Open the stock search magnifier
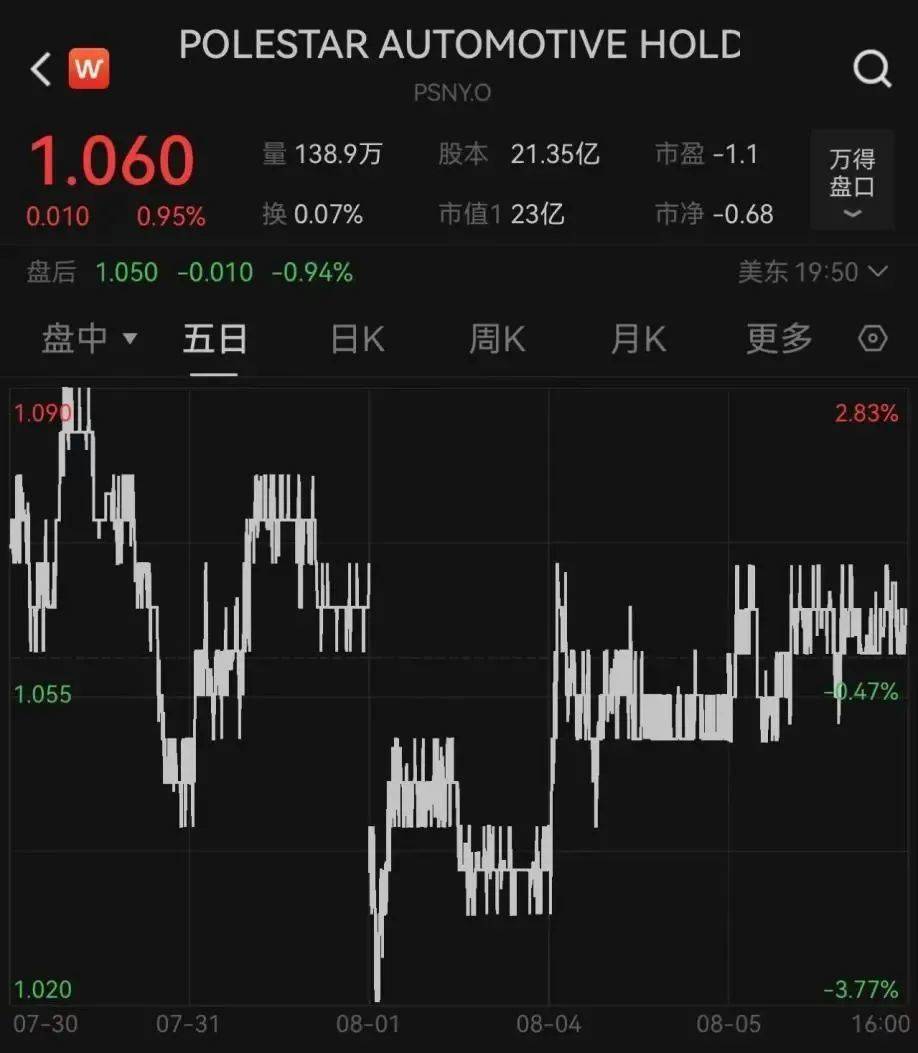Image resolution: width=918 pixels, height=1053 pixels. 872,70
